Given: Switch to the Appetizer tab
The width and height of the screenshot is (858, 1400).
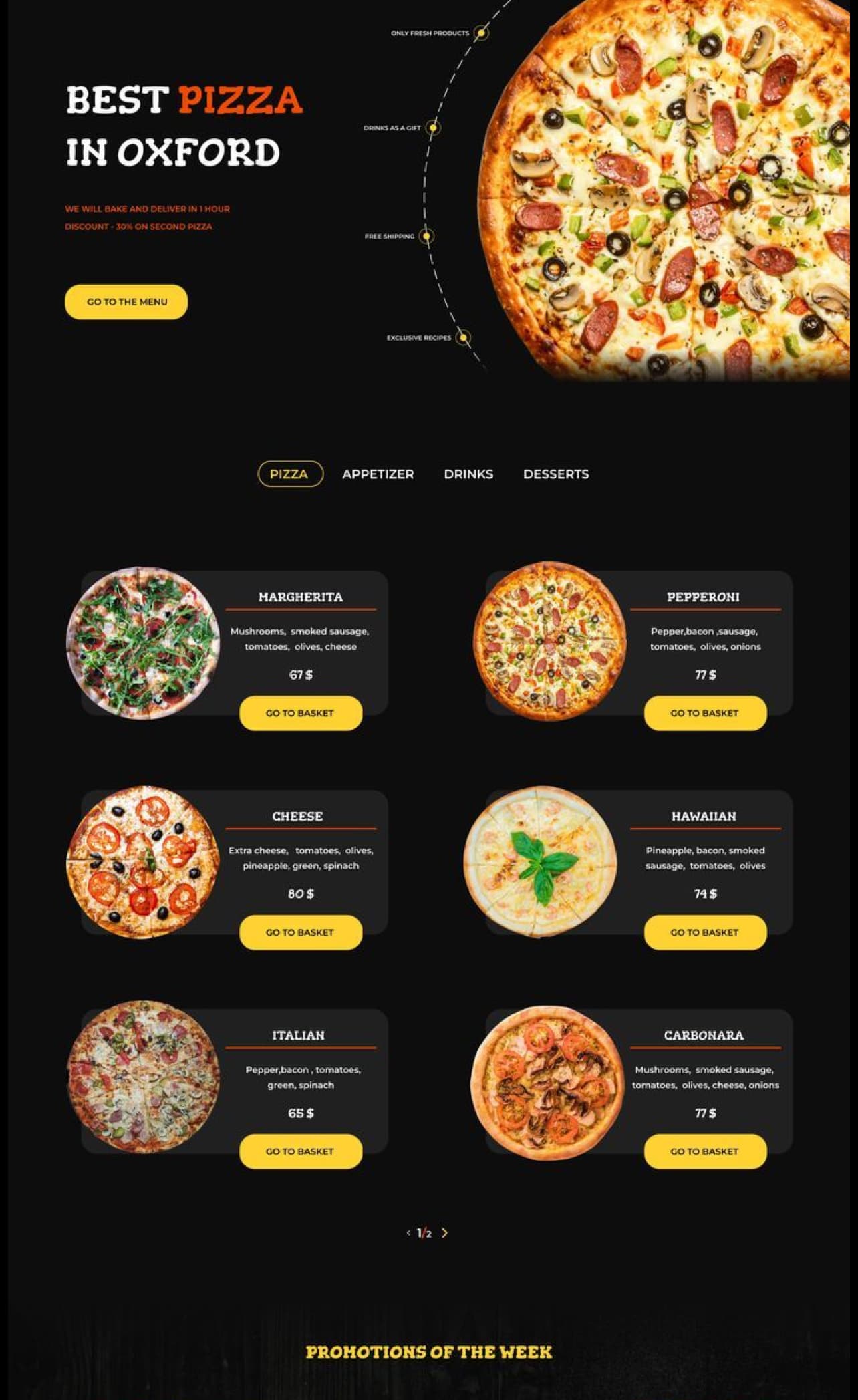Looking at the screenshot, I should (378, 474).
